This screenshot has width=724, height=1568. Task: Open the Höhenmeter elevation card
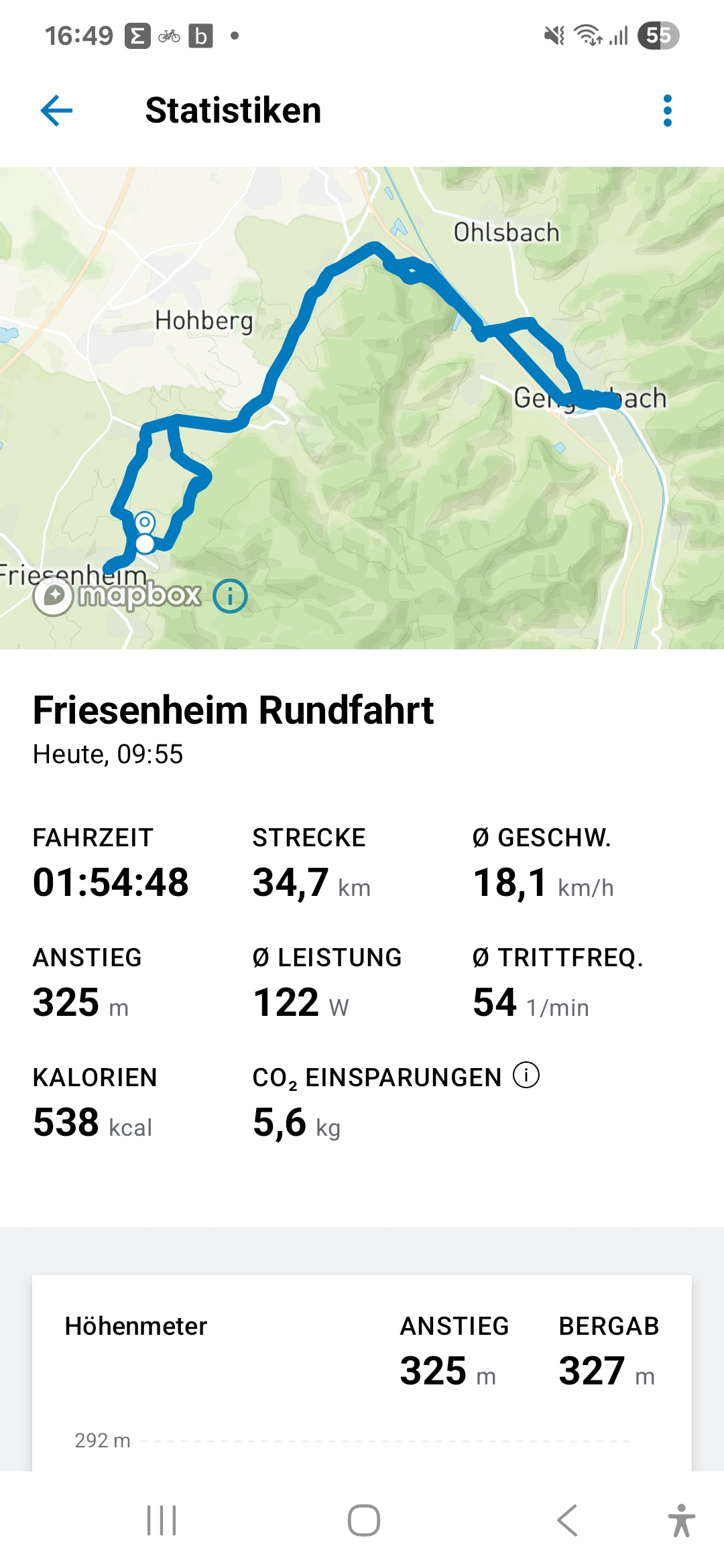click(362, 1372)
